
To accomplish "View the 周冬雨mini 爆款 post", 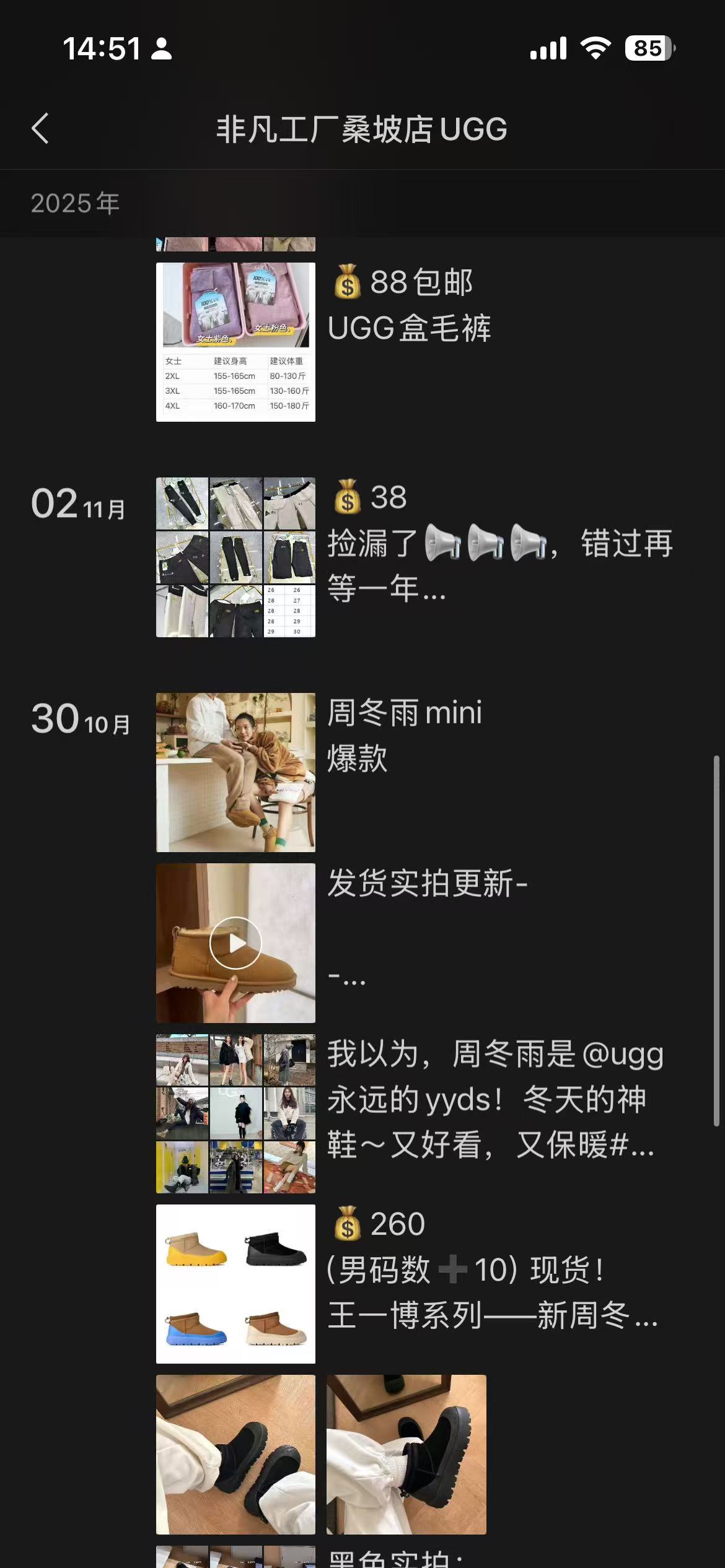I will (235, 772).
